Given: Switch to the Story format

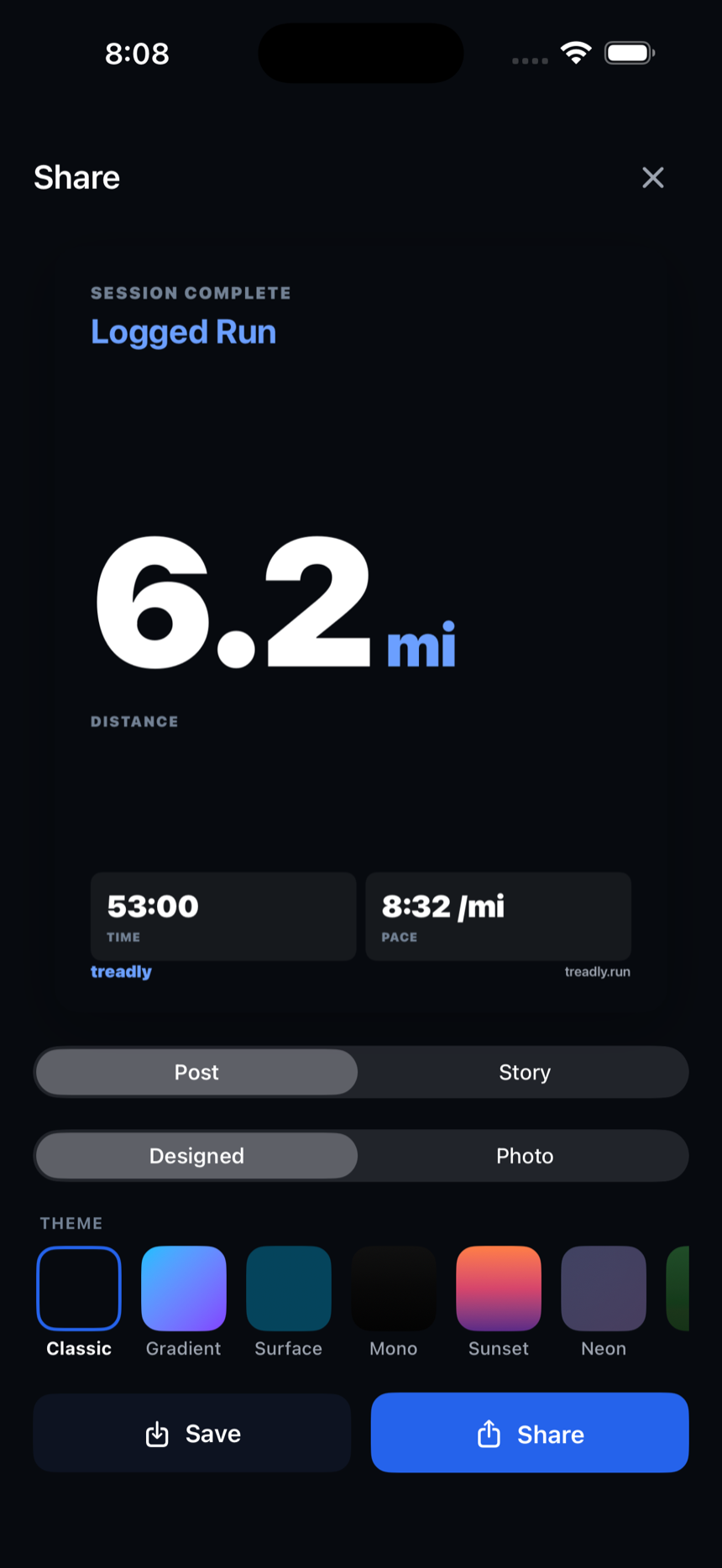Looking at the screenshot, I should (x=525, y=1072).
